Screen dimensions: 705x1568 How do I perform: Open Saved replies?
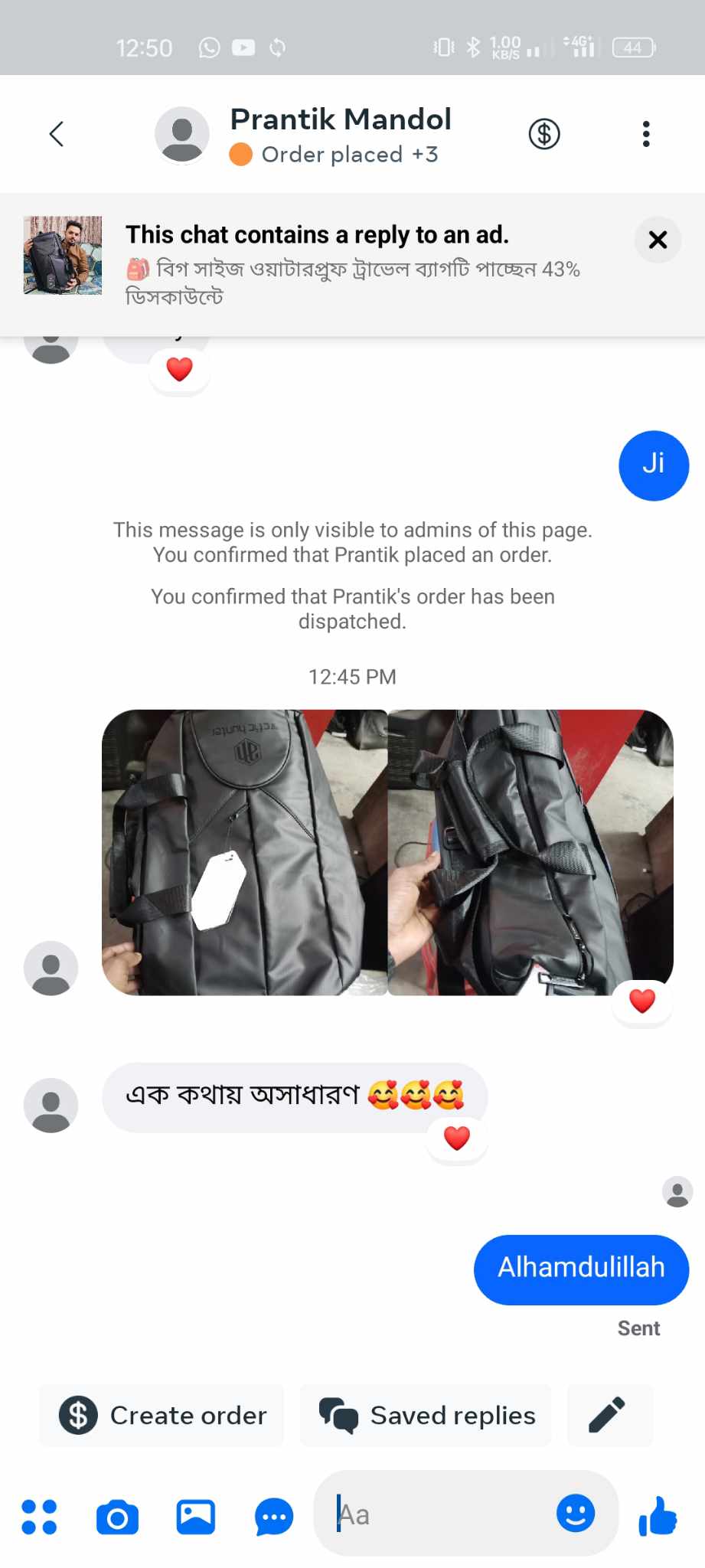tap(426, 1415)
